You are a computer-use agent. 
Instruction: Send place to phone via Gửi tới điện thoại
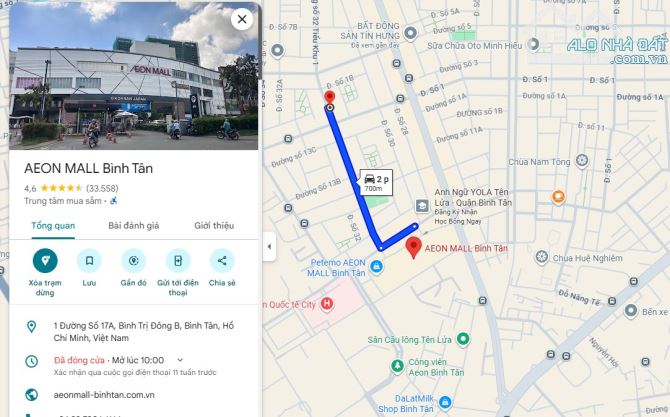point(178,261)
